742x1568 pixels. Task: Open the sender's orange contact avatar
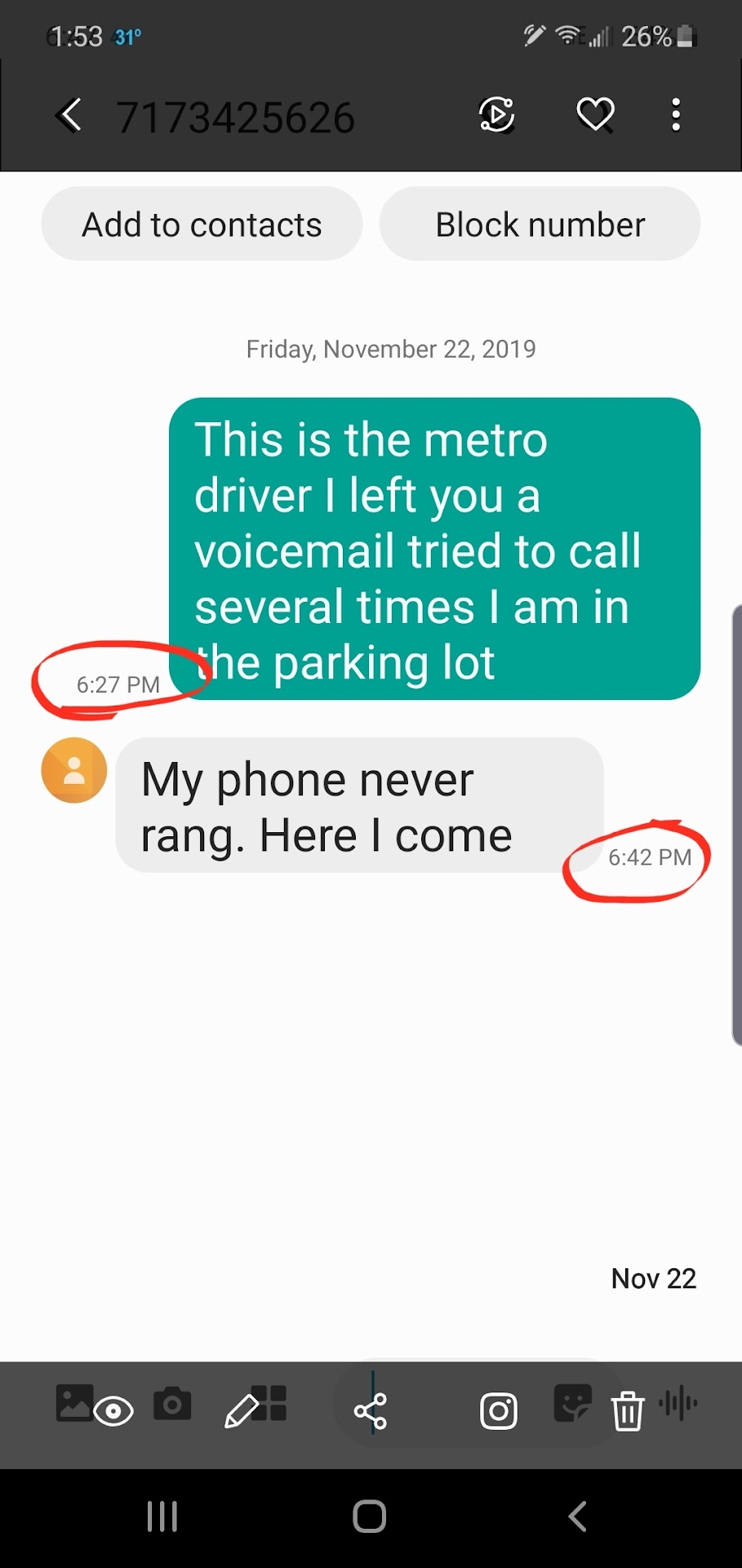[x=74, y=770]
